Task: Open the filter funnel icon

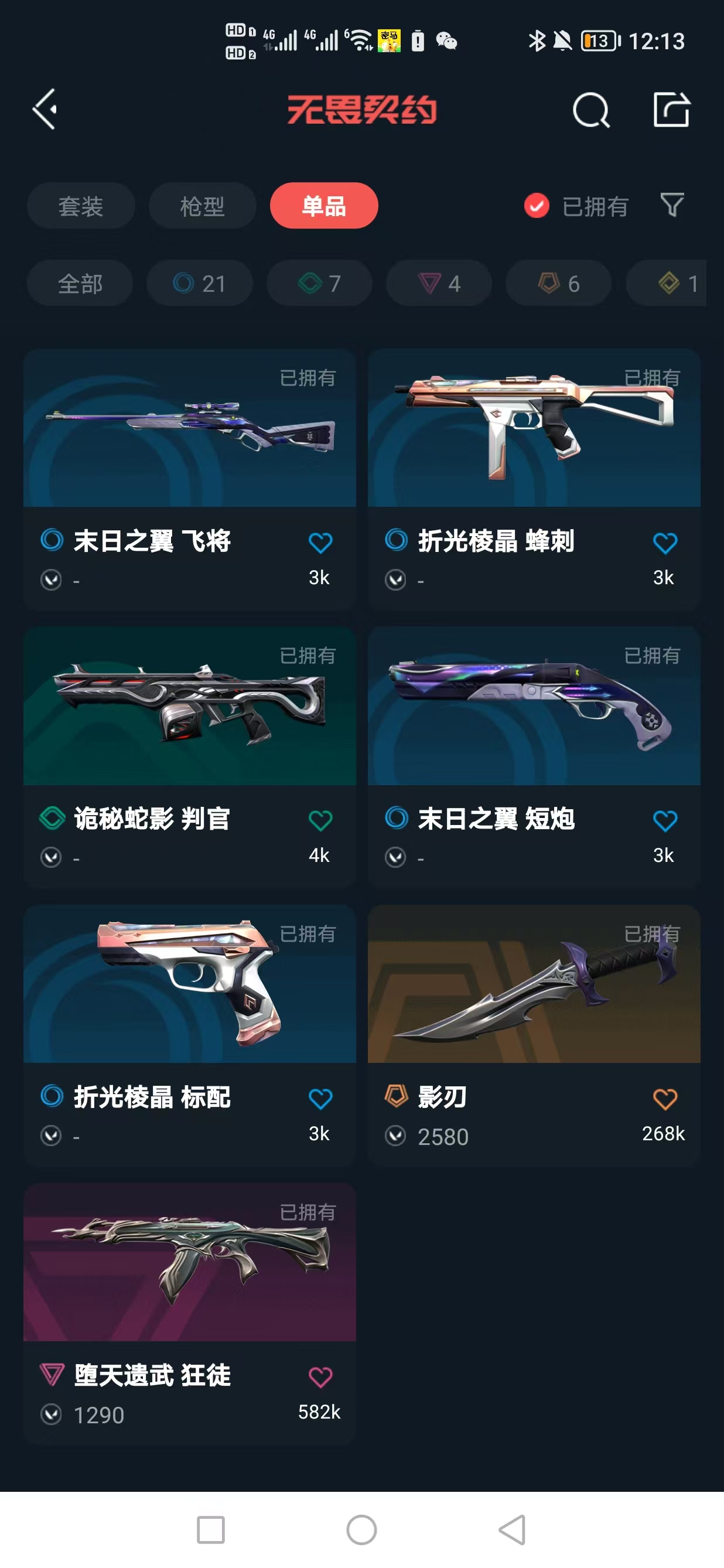Action: click(671, 206)
